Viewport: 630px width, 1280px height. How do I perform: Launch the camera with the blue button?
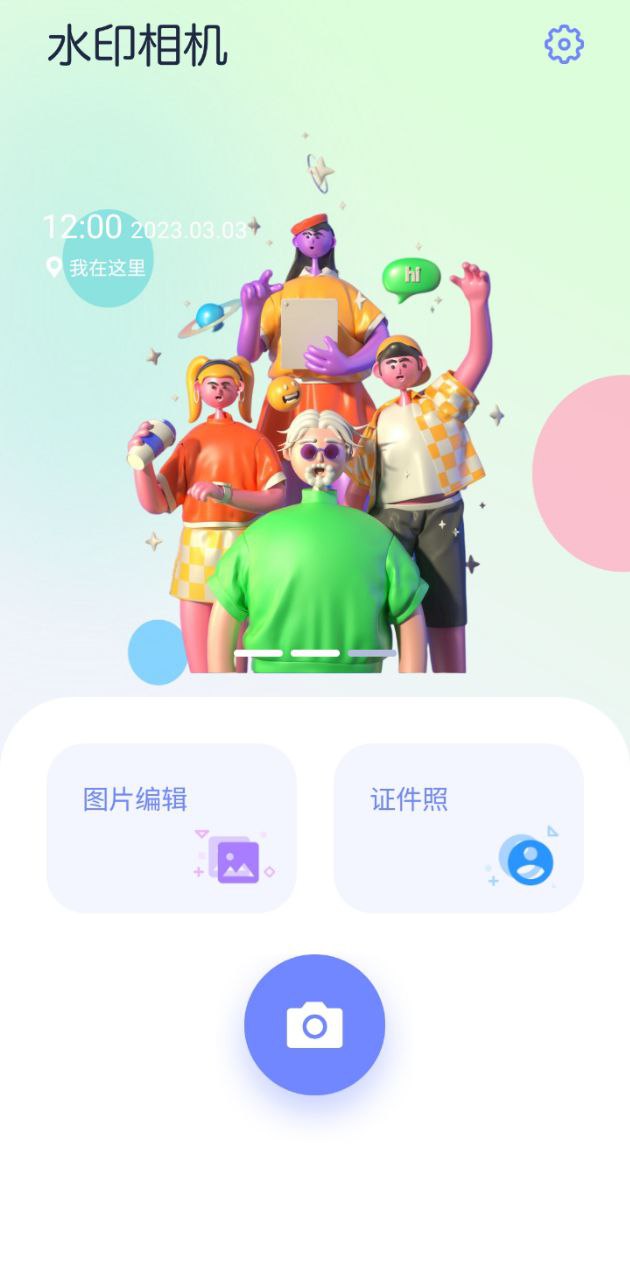(x=314, y=1024)
